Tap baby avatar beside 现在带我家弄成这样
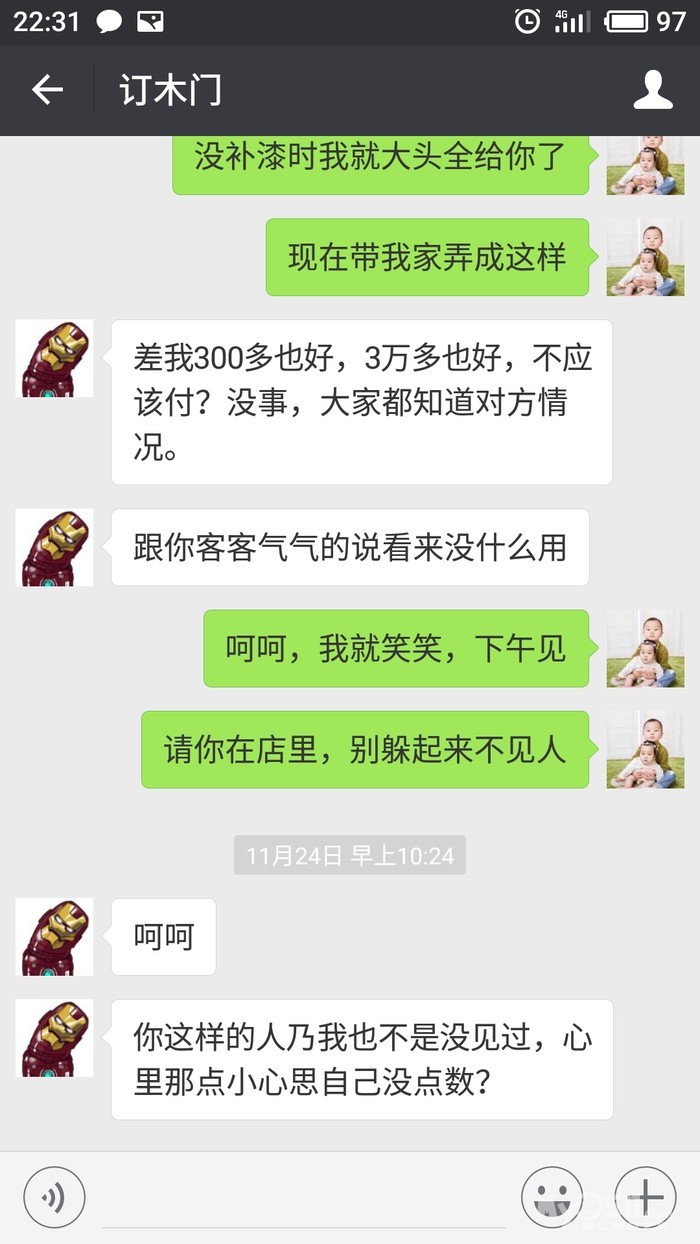 [x=645, y=257]
